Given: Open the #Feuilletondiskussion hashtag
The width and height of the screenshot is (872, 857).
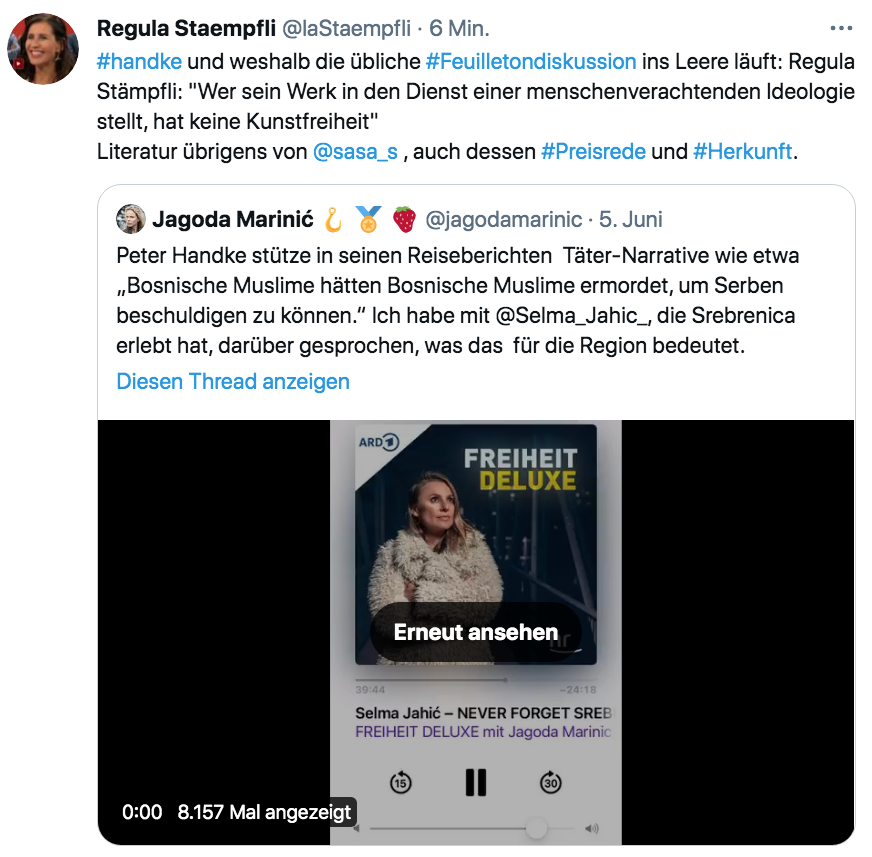Looking at the screenshot, I should coord(531,60).
